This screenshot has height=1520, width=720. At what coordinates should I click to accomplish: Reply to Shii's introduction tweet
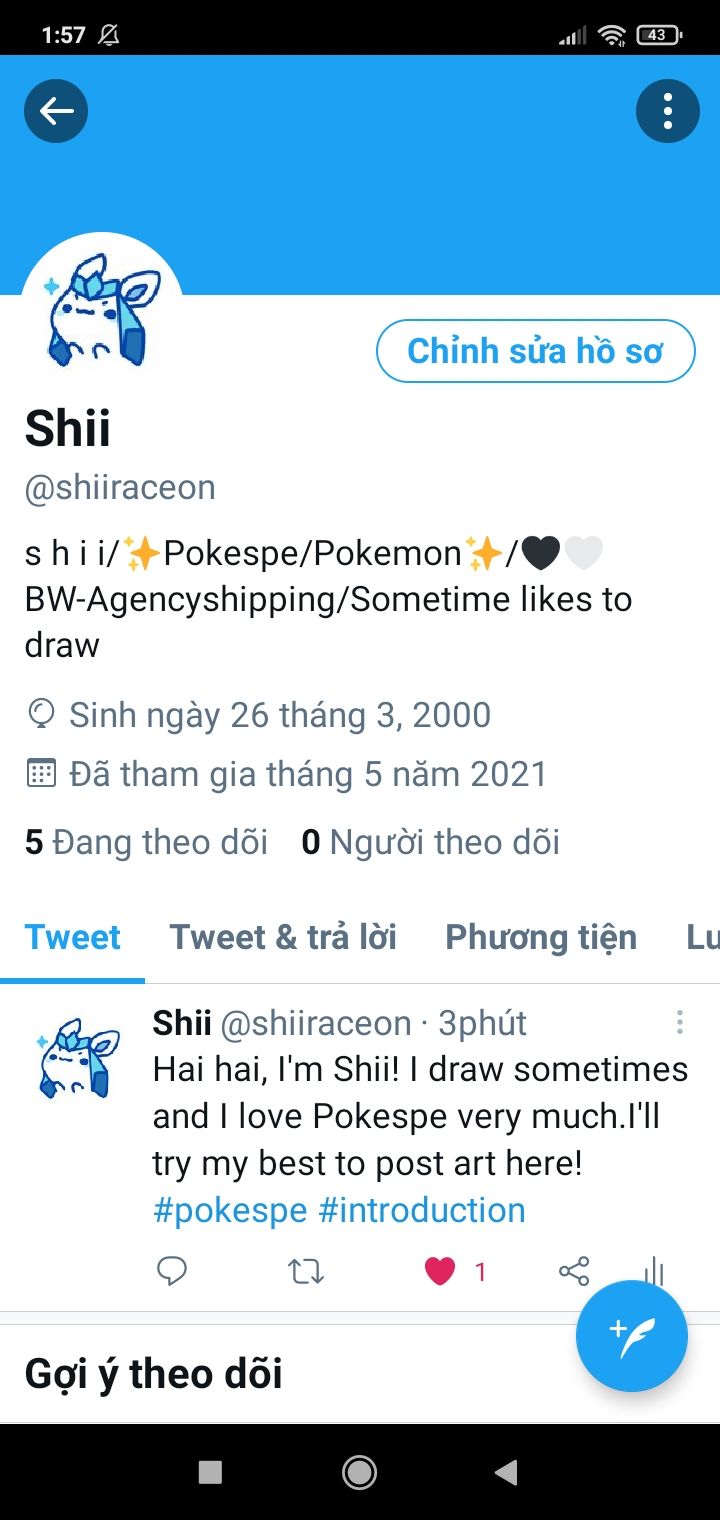click(172, 1271)
